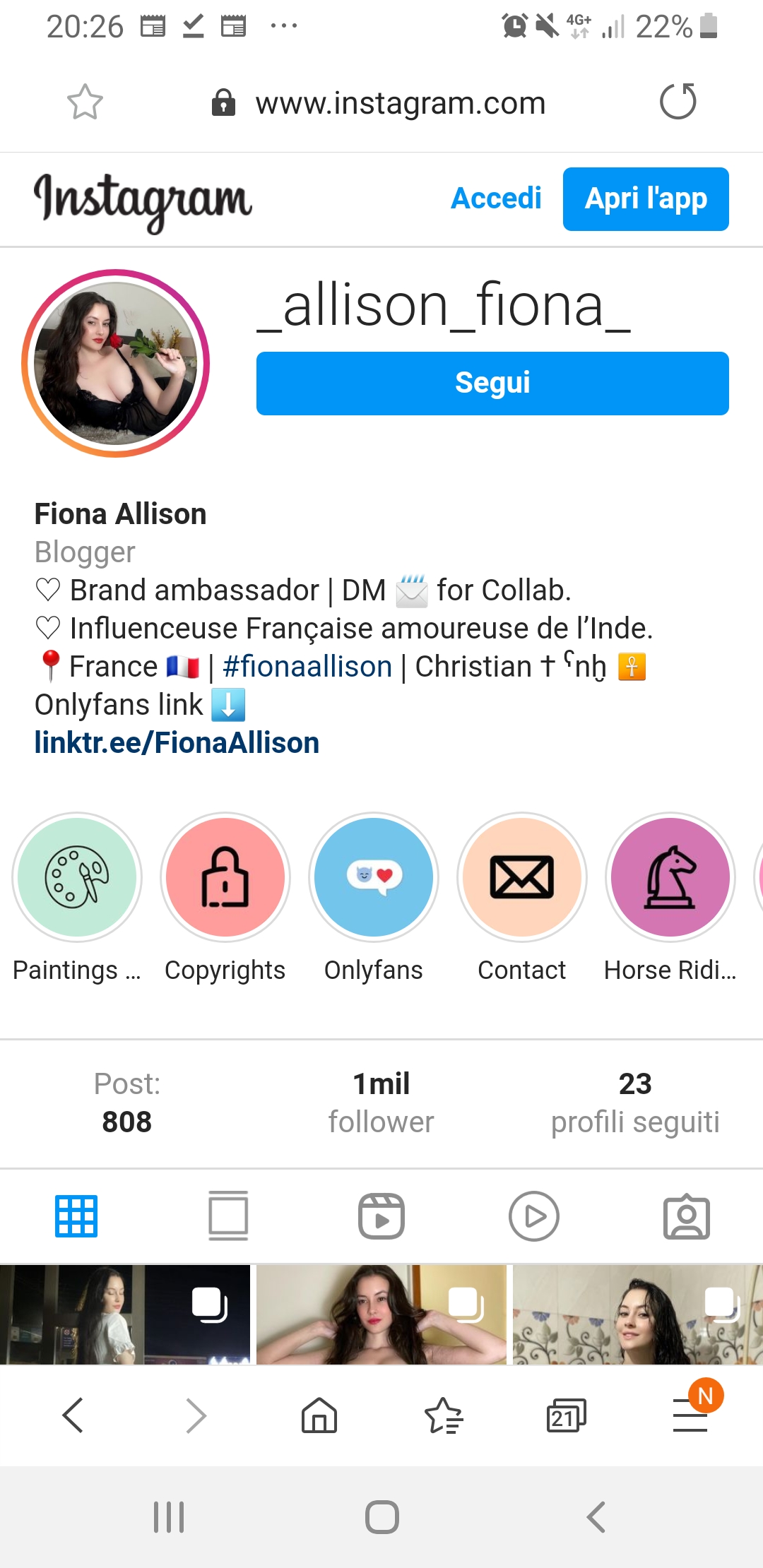Open the Paintings story highlight
This screenshot has height=1568, width=763.
77,877
